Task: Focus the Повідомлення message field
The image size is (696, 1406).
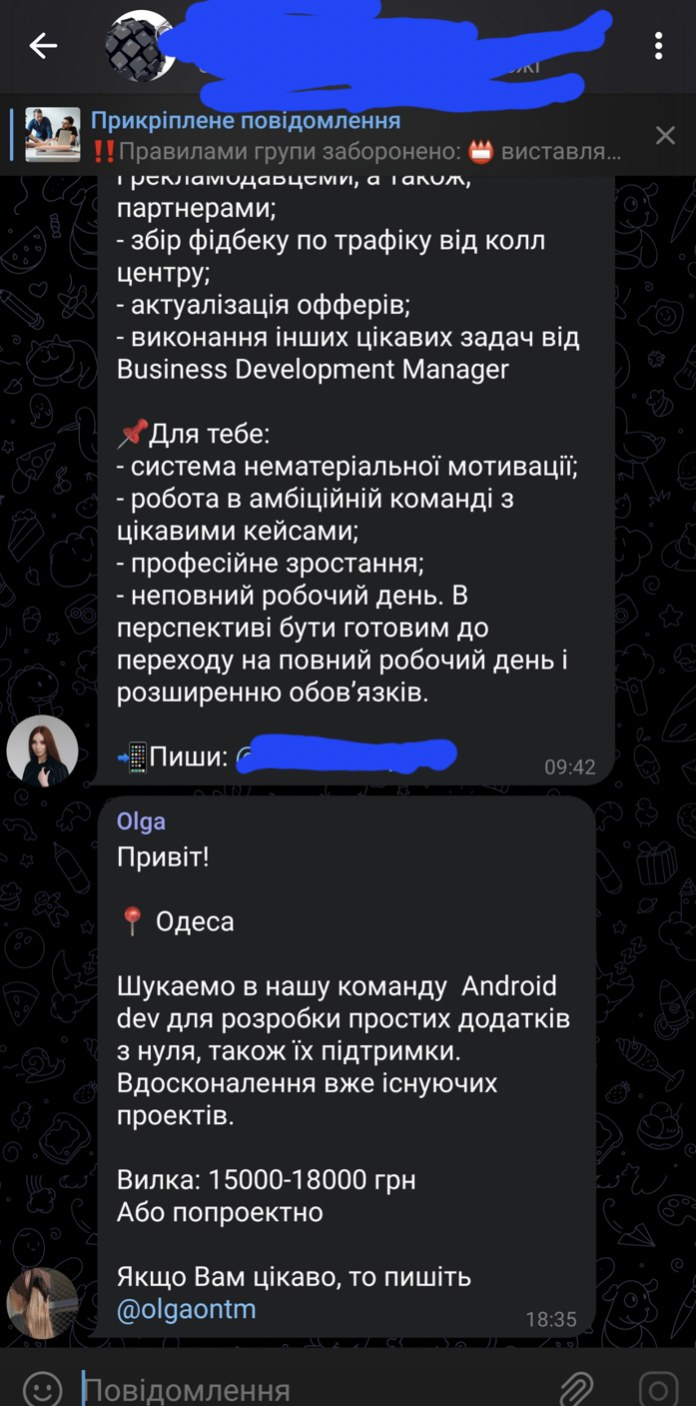Action: coord(300,1390)
